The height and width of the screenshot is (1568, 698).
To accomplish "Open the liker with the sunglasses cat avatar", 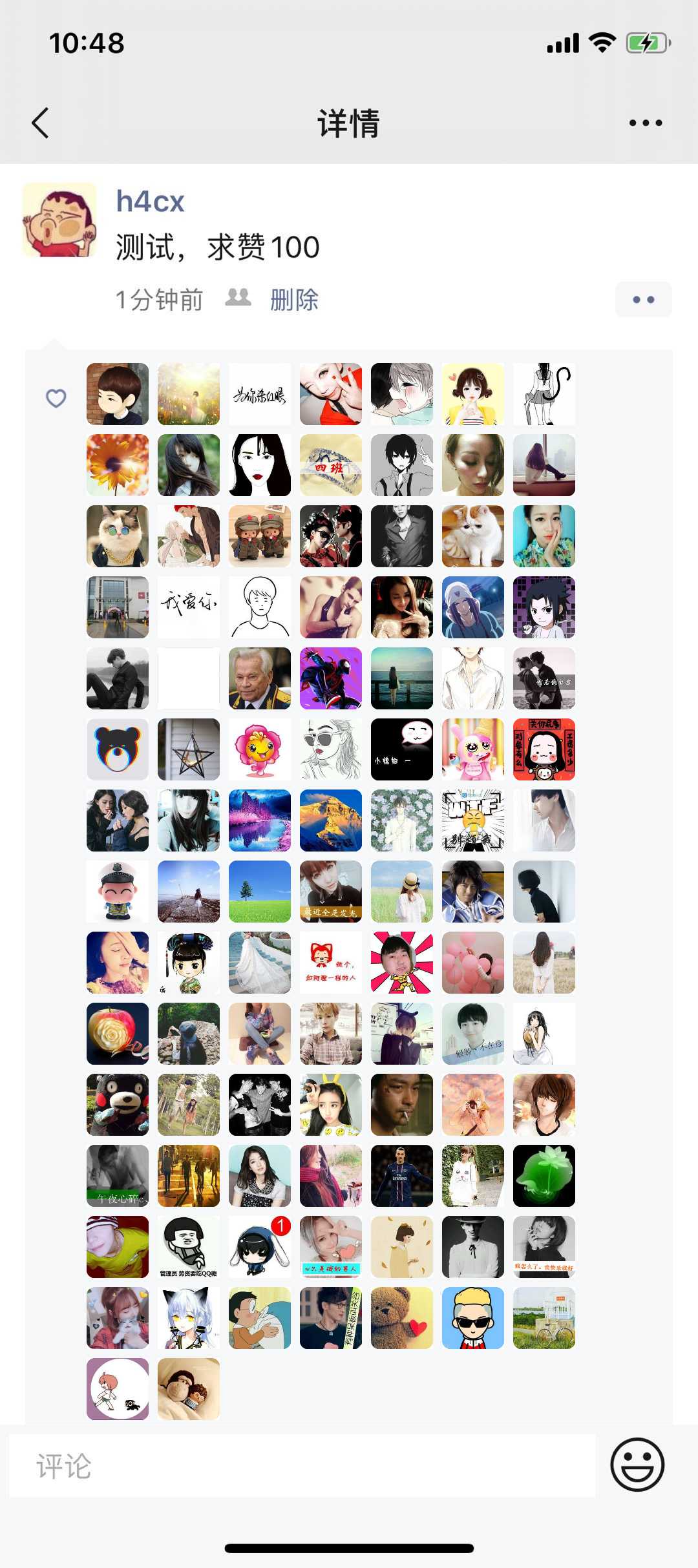I will [x=118, y=536].
